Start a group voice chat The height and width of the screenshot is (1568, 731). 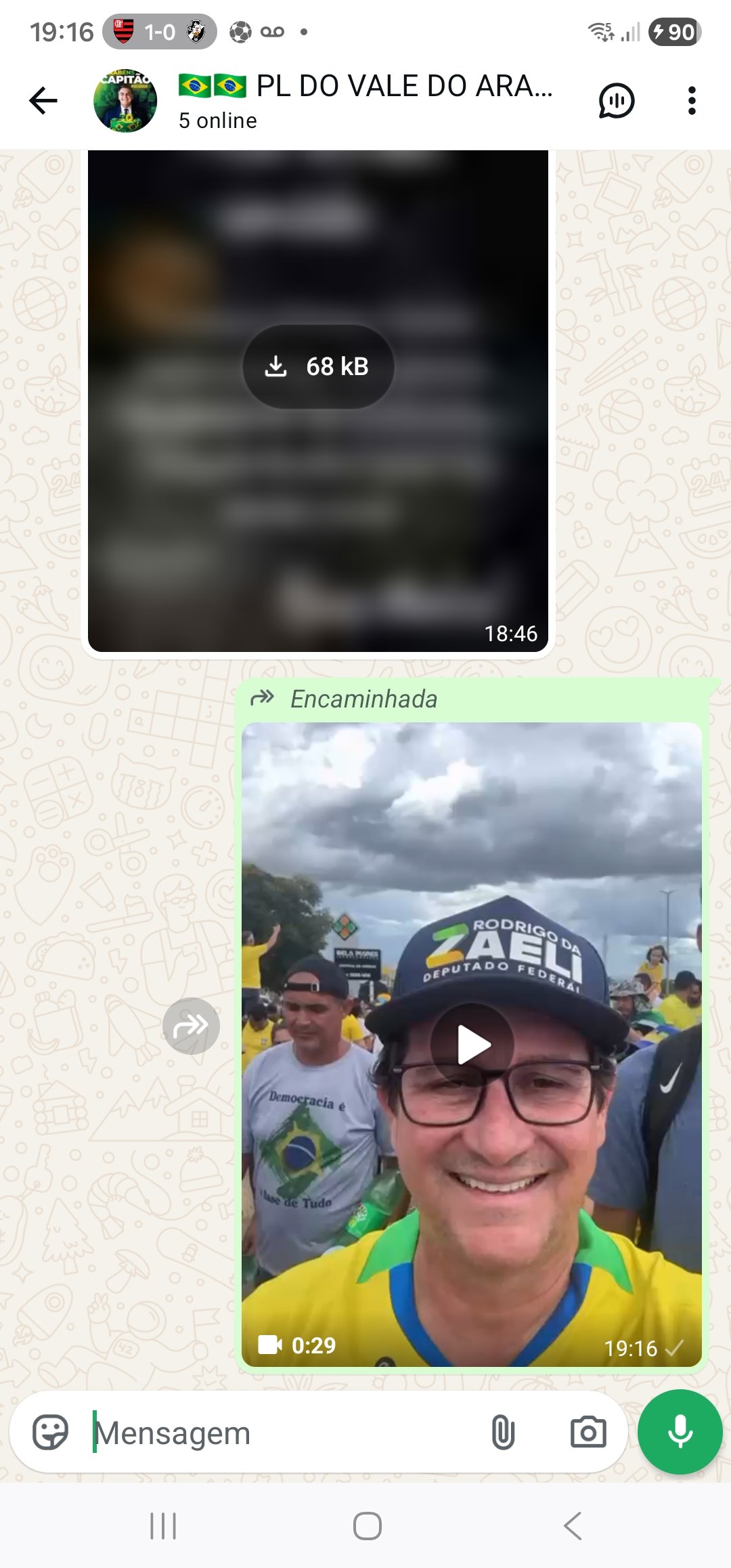(616, 101)
